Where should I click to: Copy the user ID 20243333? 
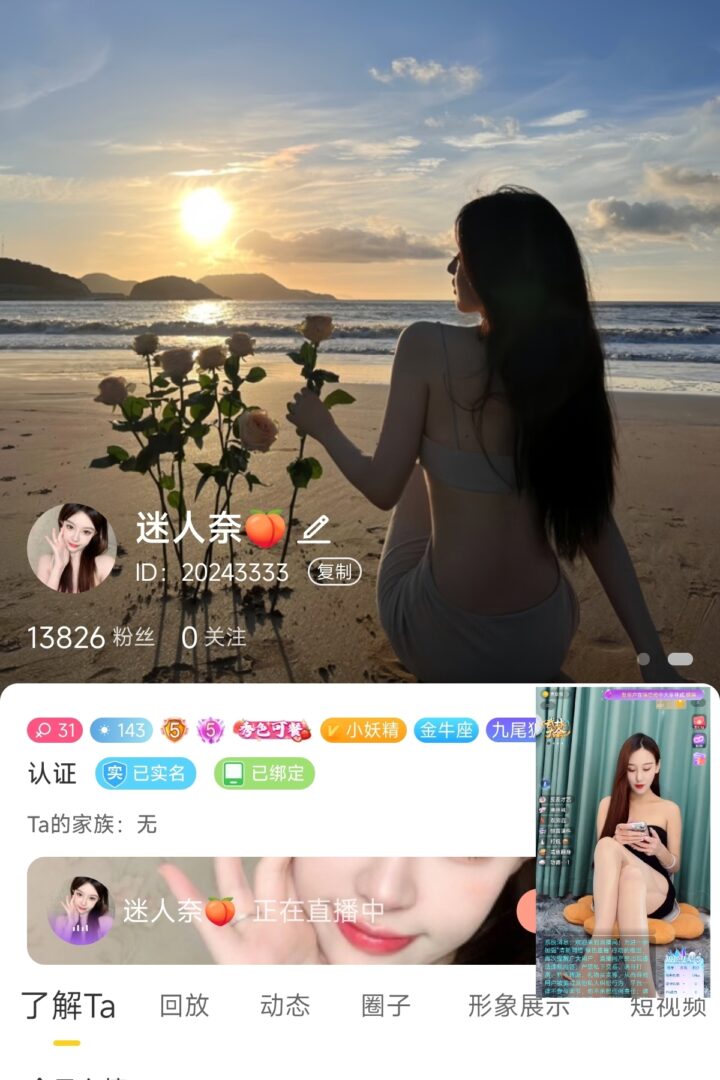pyautogui.click(x=334, y=572)
